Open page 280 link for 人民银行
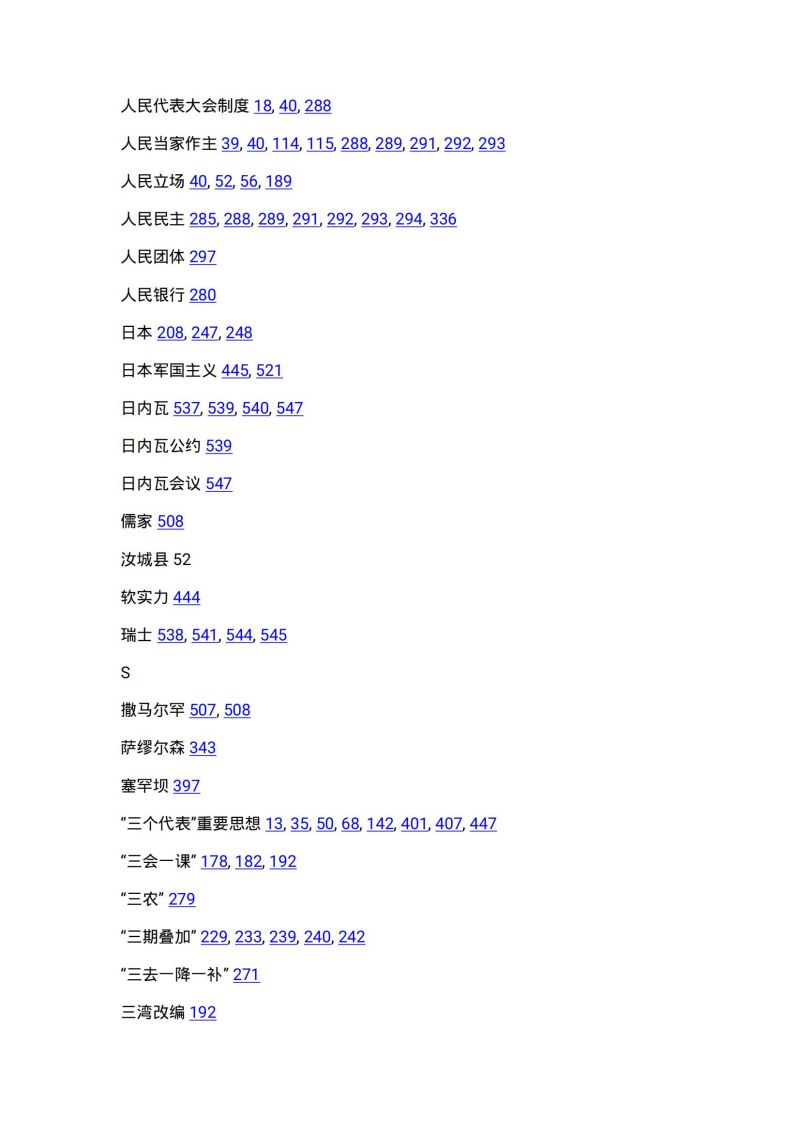 point(202,295)
